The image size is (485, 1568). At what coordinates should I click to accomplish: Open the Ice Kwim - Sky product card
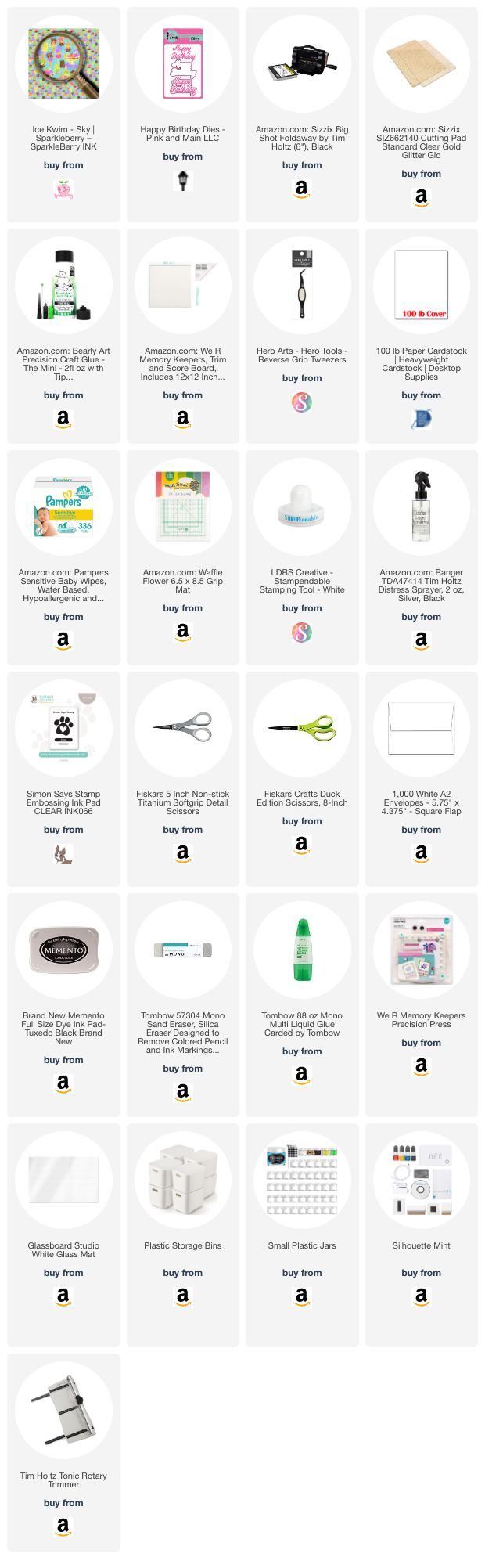(x=63, y=114)
